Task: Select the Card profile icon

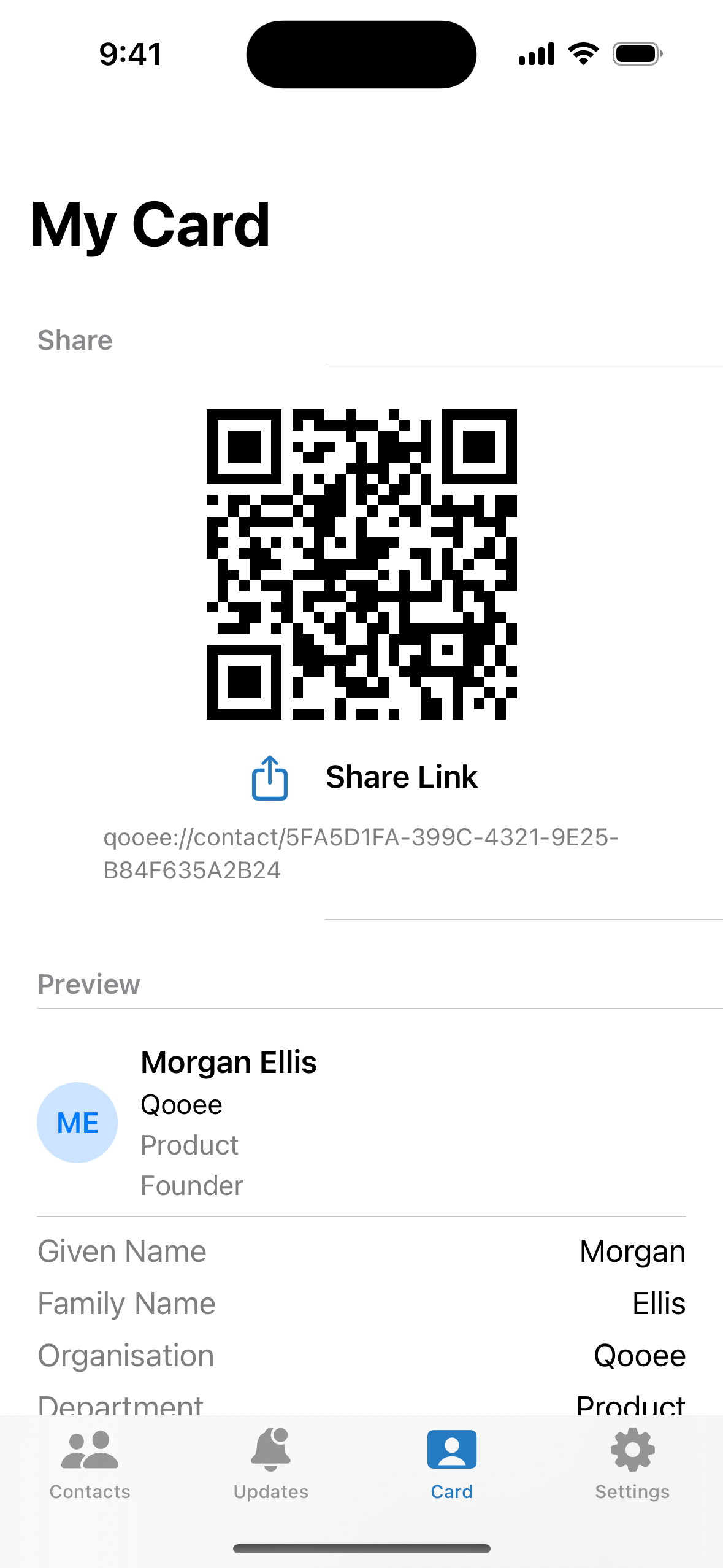Action: (x=451, y=1450)
